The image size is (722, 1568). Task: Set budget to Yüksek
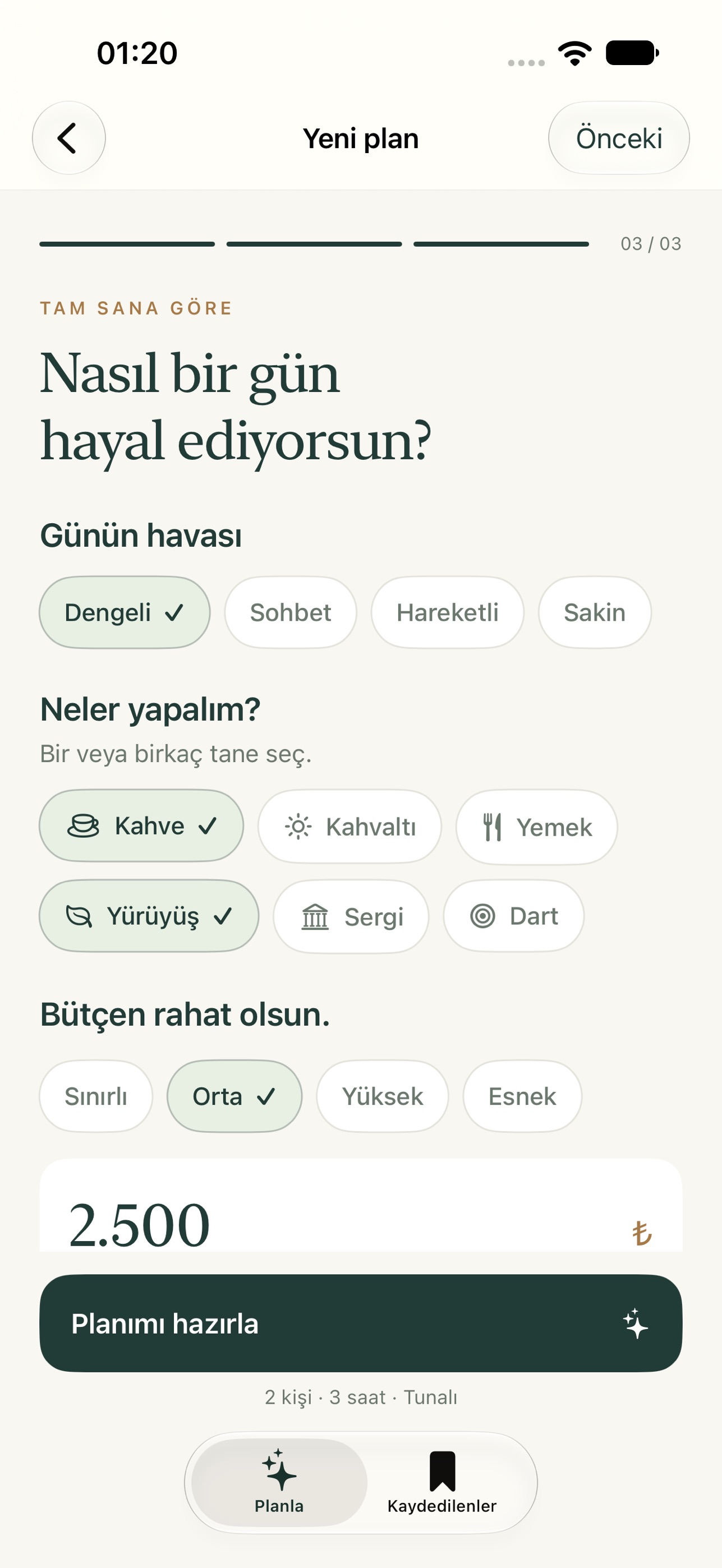[382, 1096]
